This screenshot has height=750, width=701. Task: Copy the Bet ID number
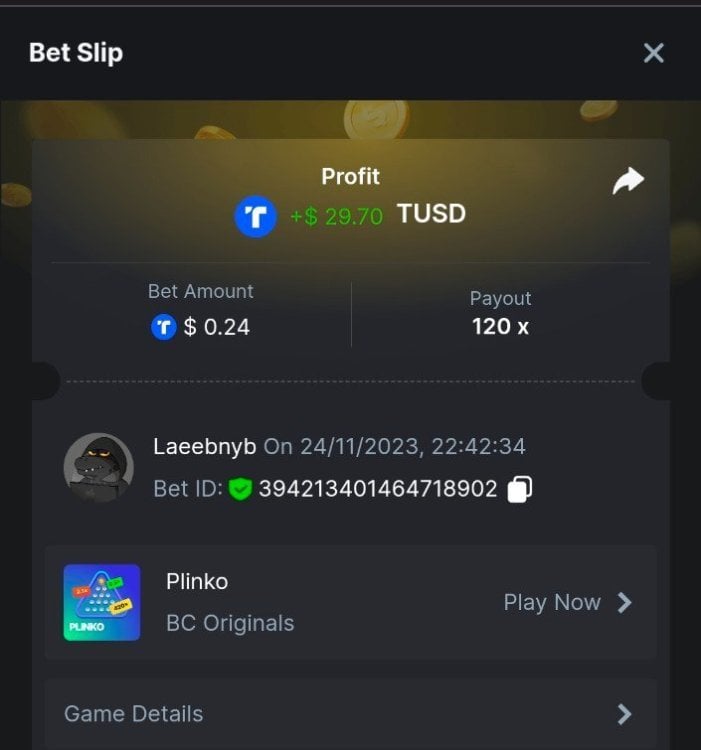[519, 489]
